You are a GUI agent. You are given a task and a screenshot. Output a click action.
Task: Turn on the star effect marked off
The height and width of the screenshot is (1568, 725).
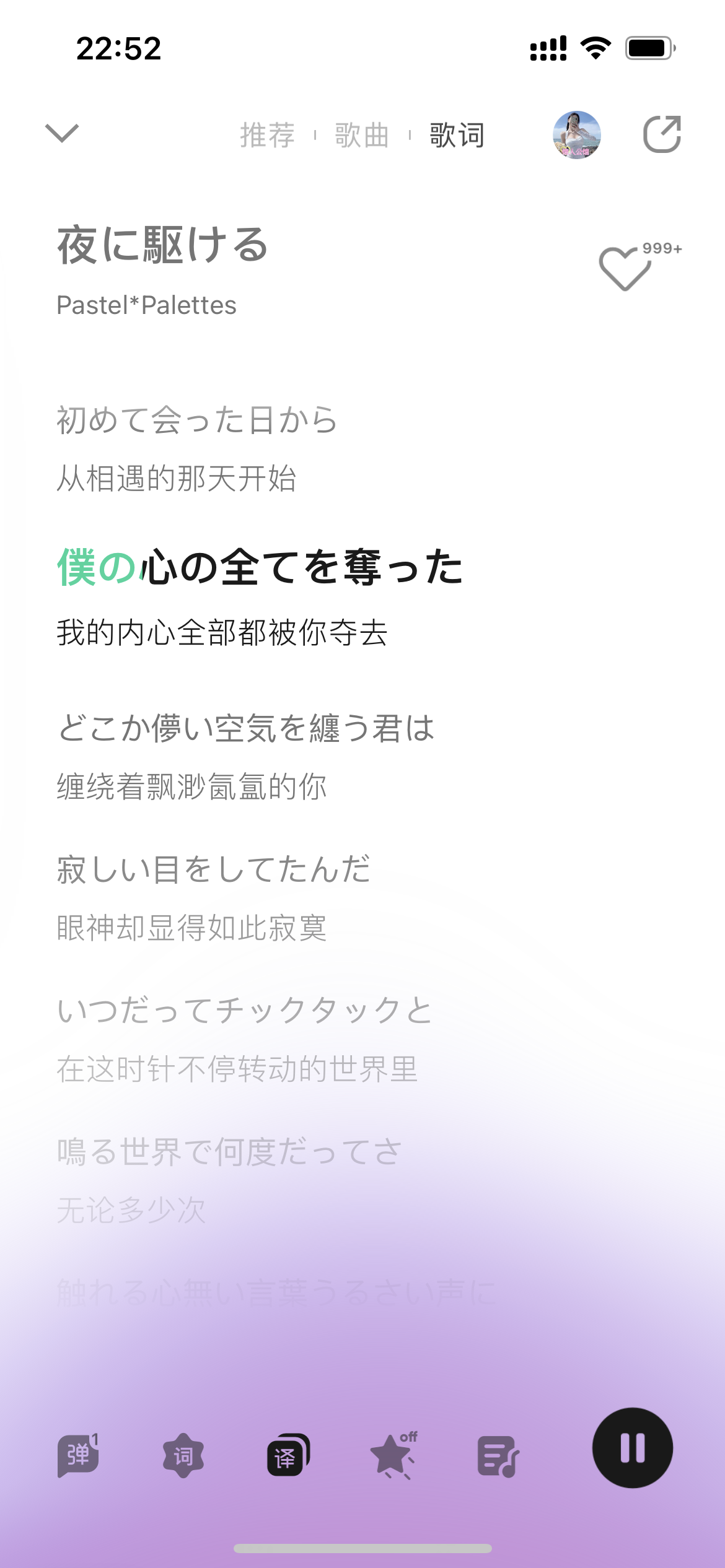(x=393, y=1455)
